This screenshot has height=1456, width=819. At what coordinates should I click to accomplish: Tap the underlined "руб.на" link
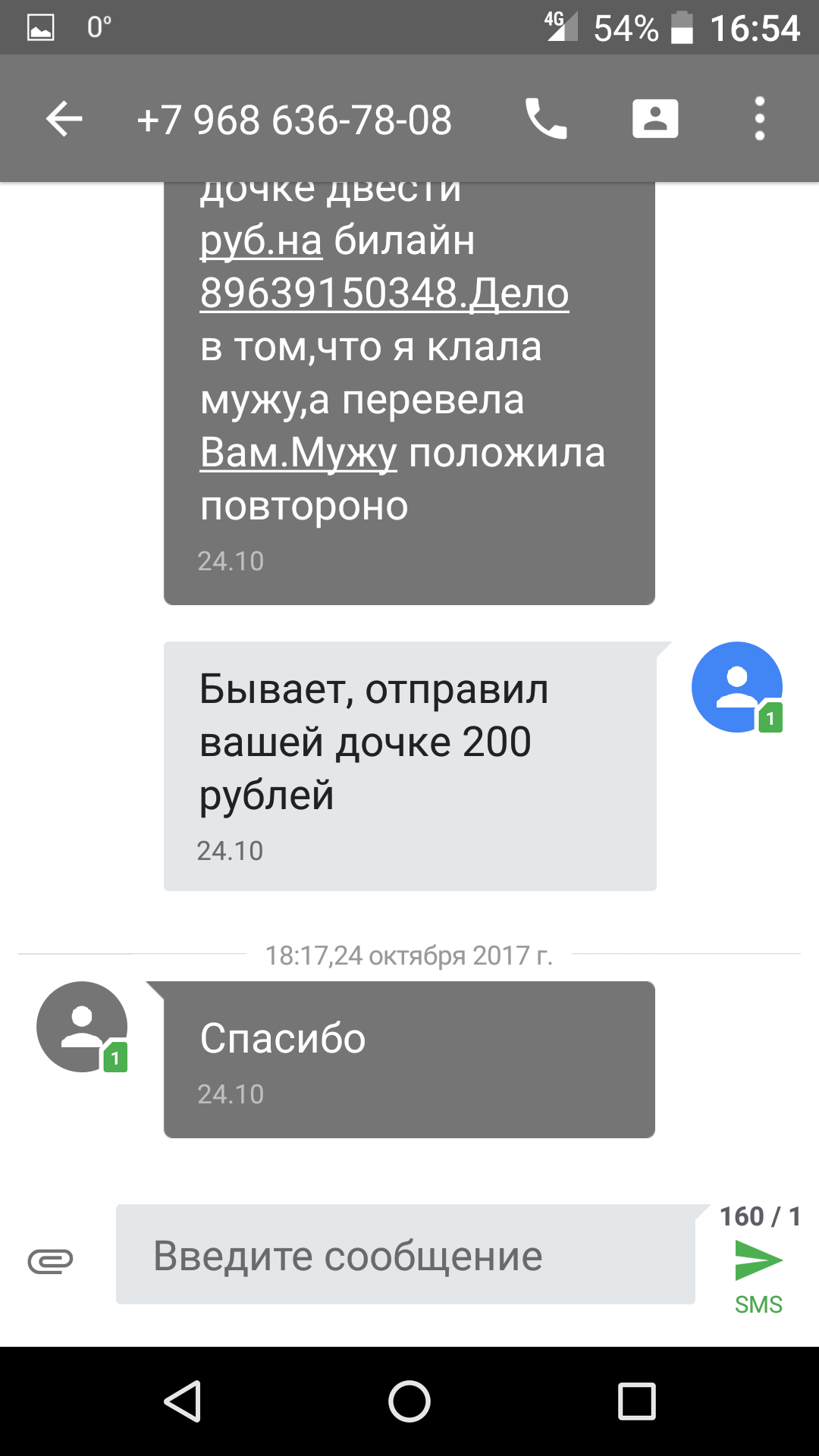[261, 241]
